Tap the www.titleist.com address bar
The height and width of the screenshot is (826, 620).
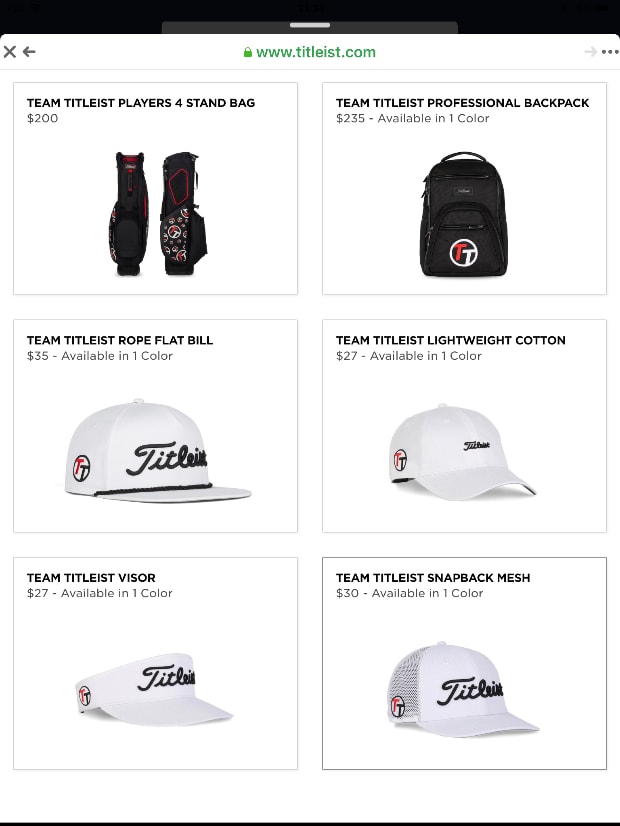310,52
